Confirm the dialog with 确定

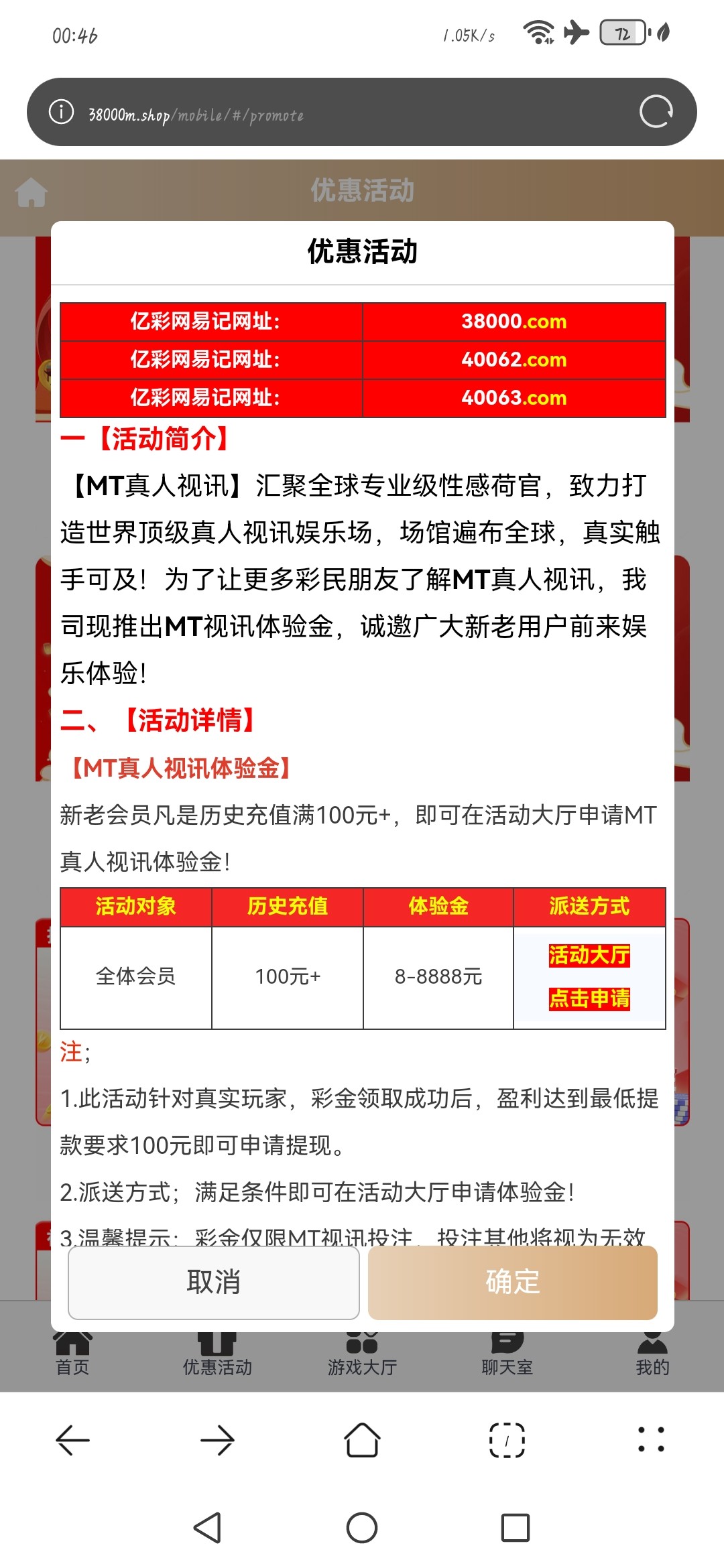(x=512, y=1282)
